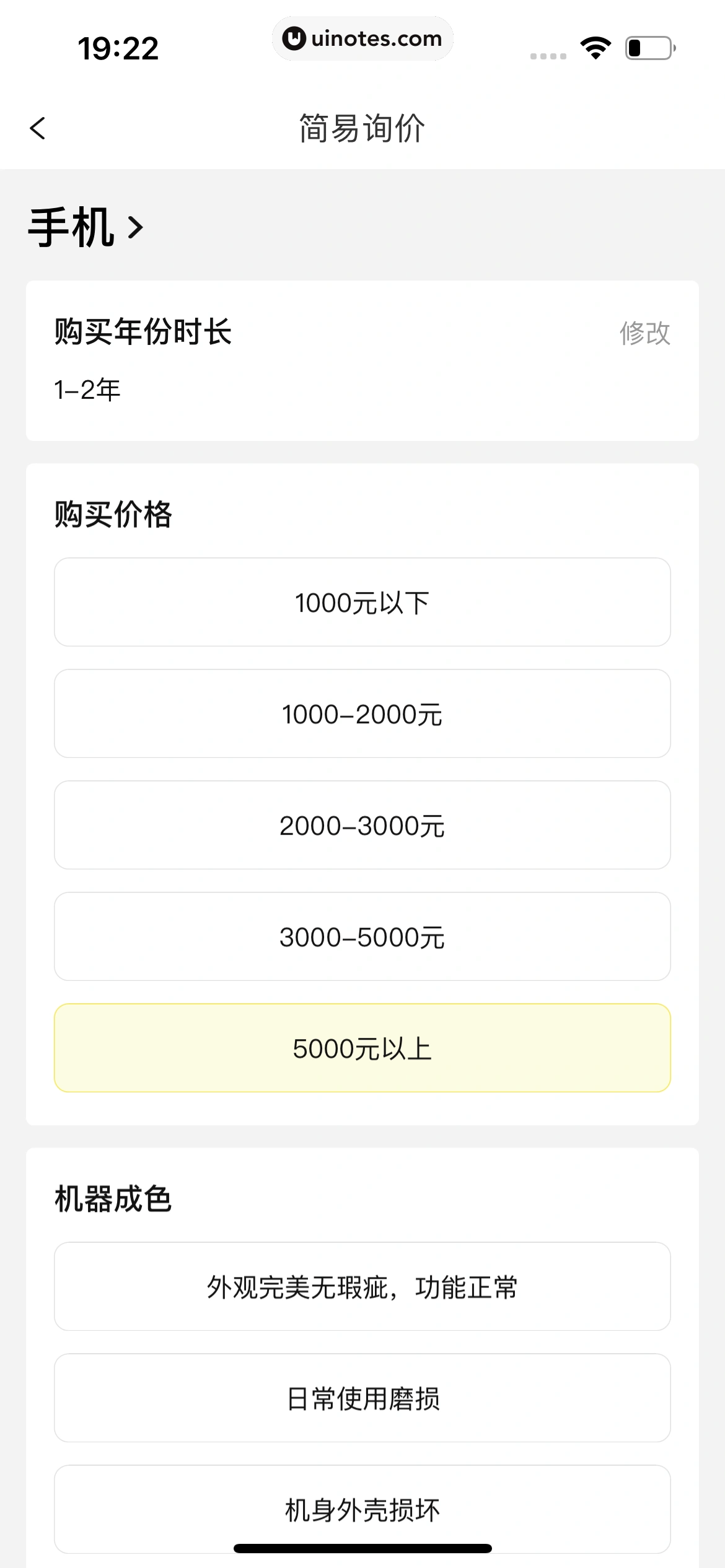Tap 修改 to edit purchase duration
This screenshot has width=725, height=1568.
[x=644, y=333]
